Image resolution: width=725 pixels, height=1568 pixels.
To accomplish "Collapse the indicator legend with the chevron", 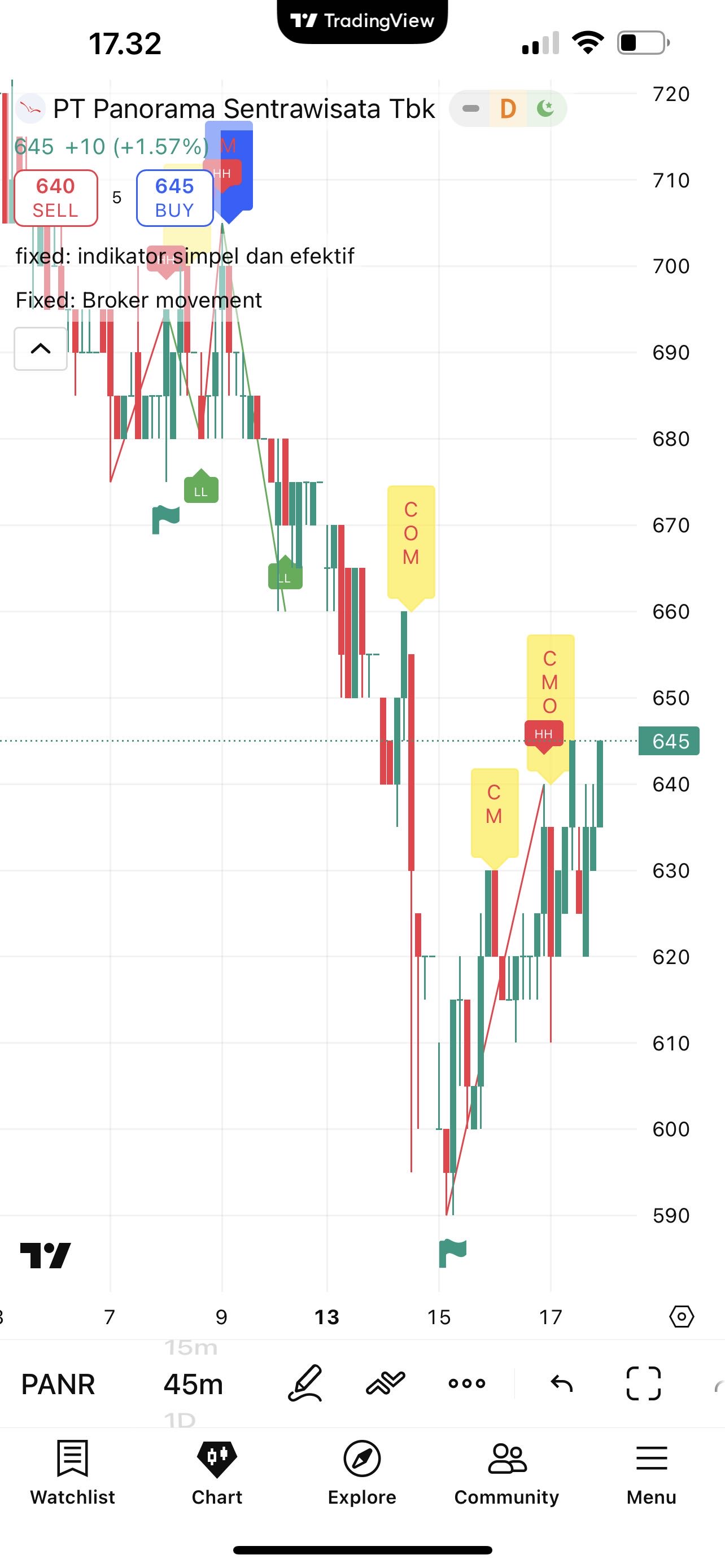I will [41, 349].
